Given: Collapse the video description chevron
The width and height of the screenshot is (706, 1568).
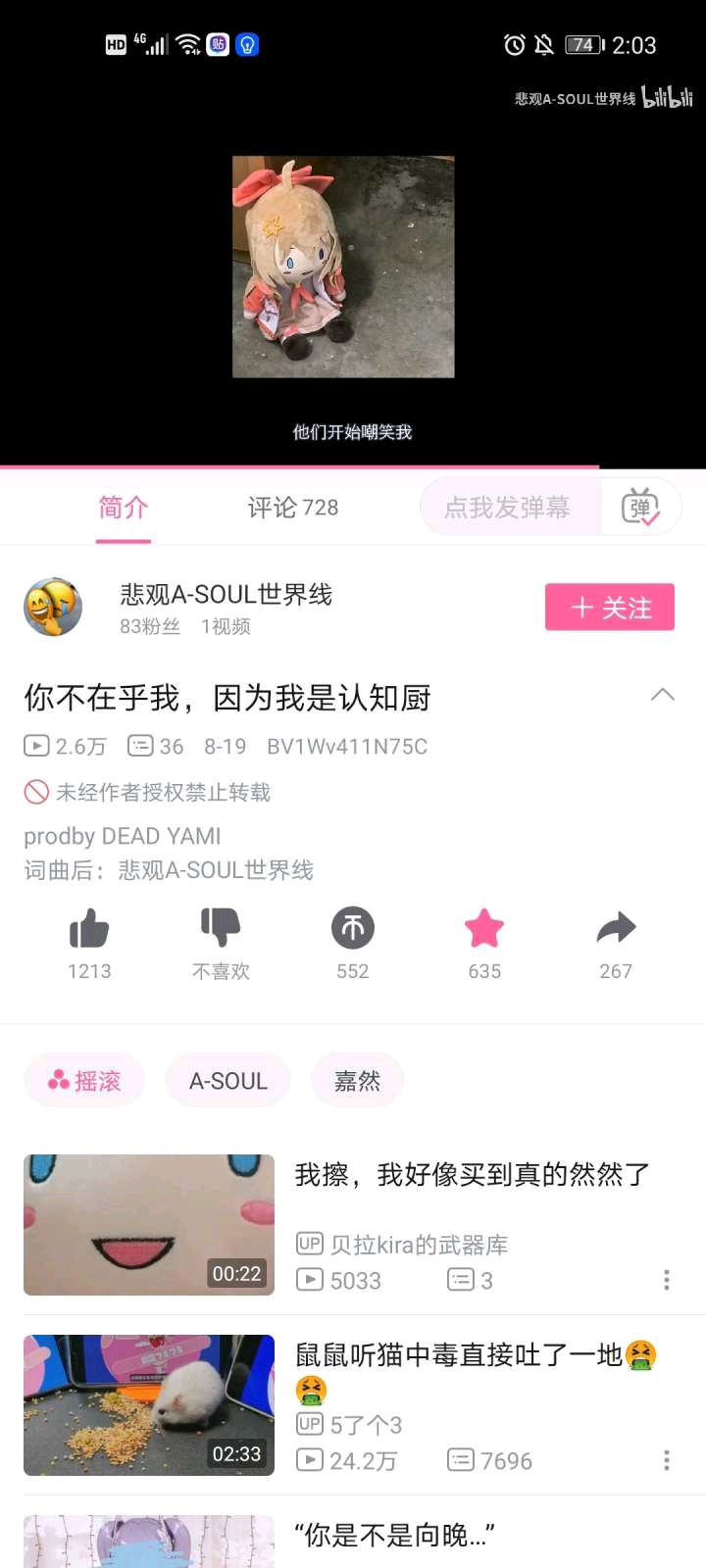Looking at the screenshot, I should pyautogui.click(x=663, y=695).
